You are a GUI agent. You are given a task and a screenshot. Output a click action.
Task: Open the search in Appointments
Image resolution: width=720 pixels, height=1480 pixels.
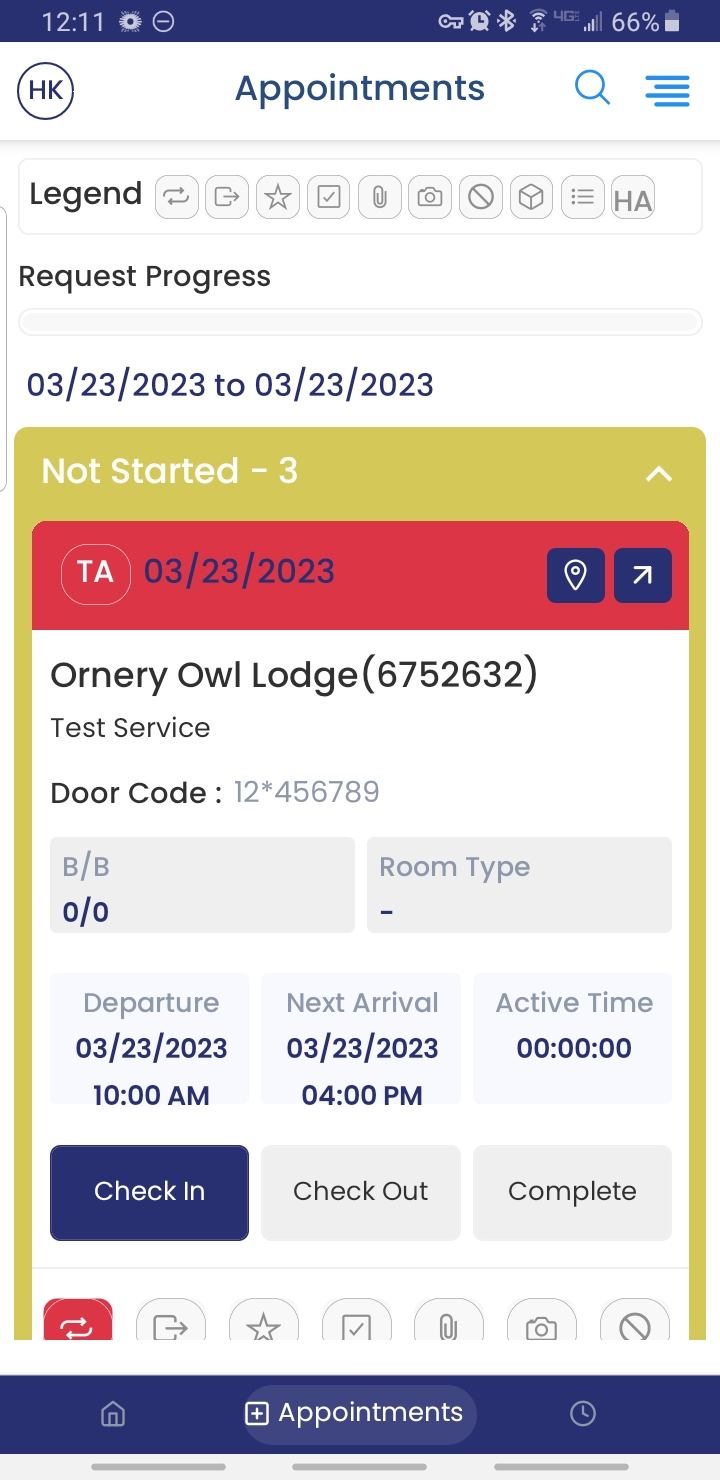click(x=592, y=88)
